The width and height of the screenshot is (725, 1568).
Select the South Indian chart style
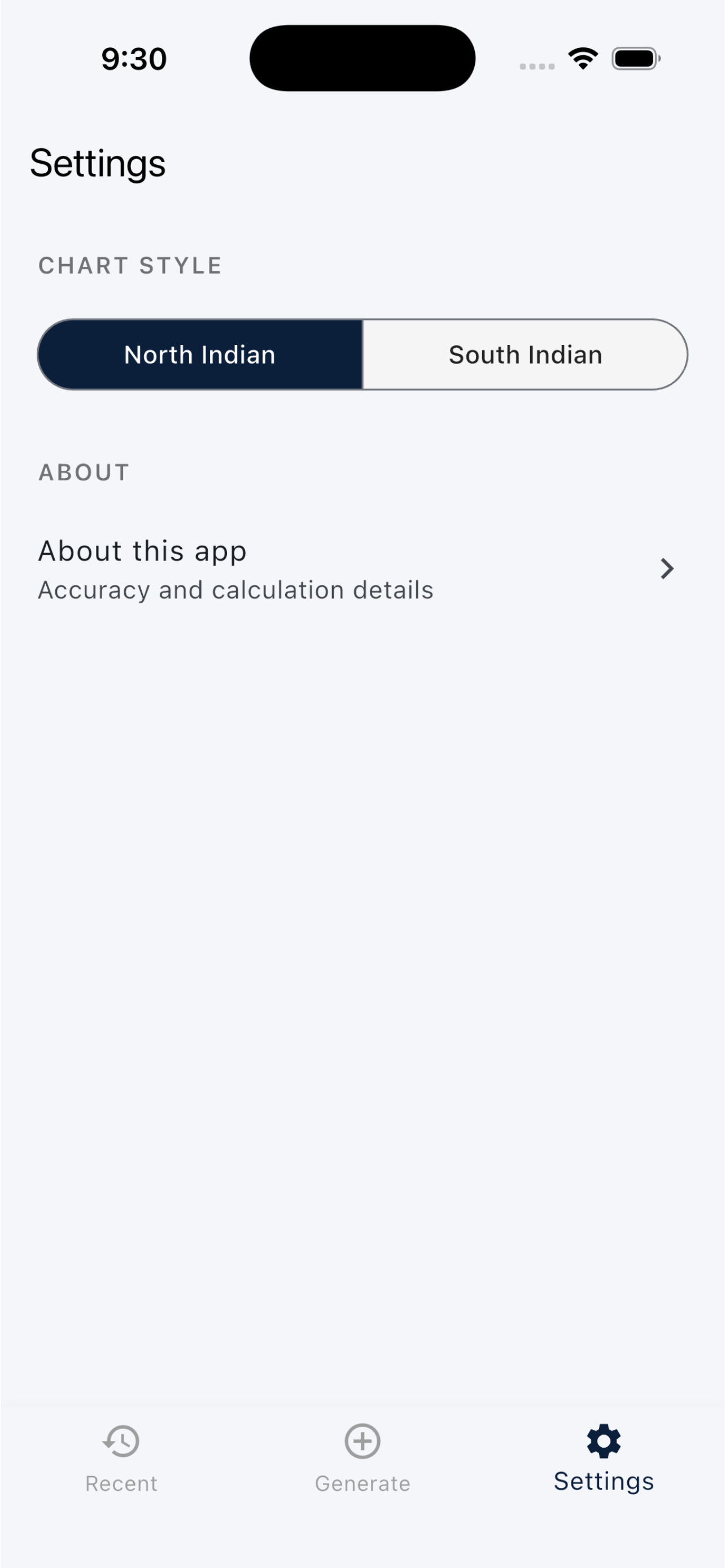click(525, 354)
